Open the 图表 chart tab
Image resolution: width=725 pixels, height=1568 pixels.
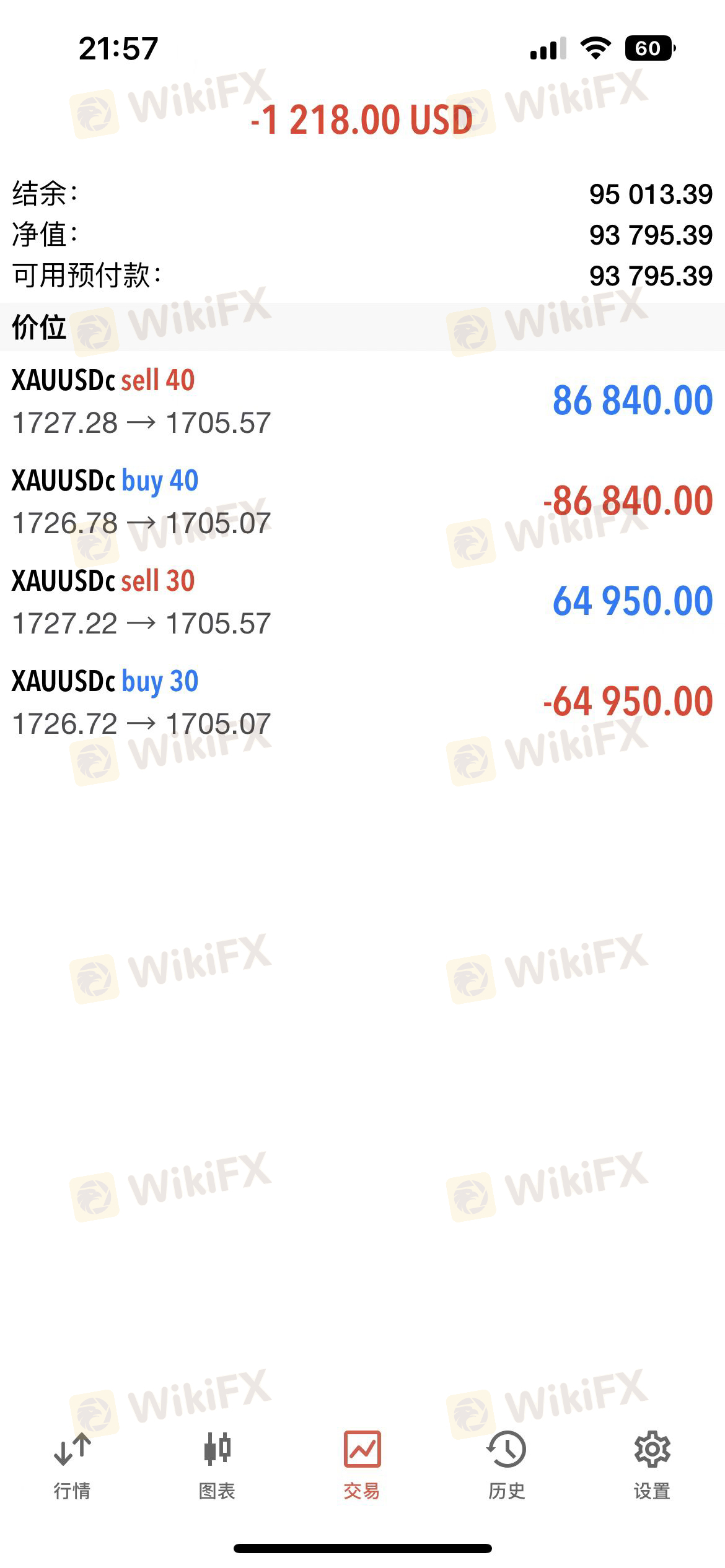pyautogui.click(x=217, y=1465)
